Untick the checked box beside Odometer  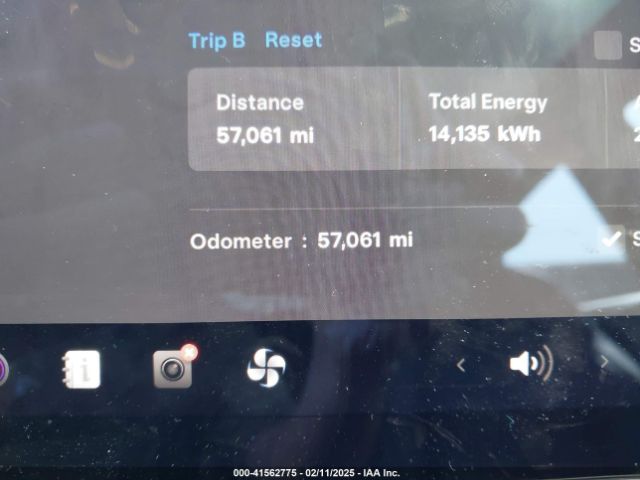[610, 238]
